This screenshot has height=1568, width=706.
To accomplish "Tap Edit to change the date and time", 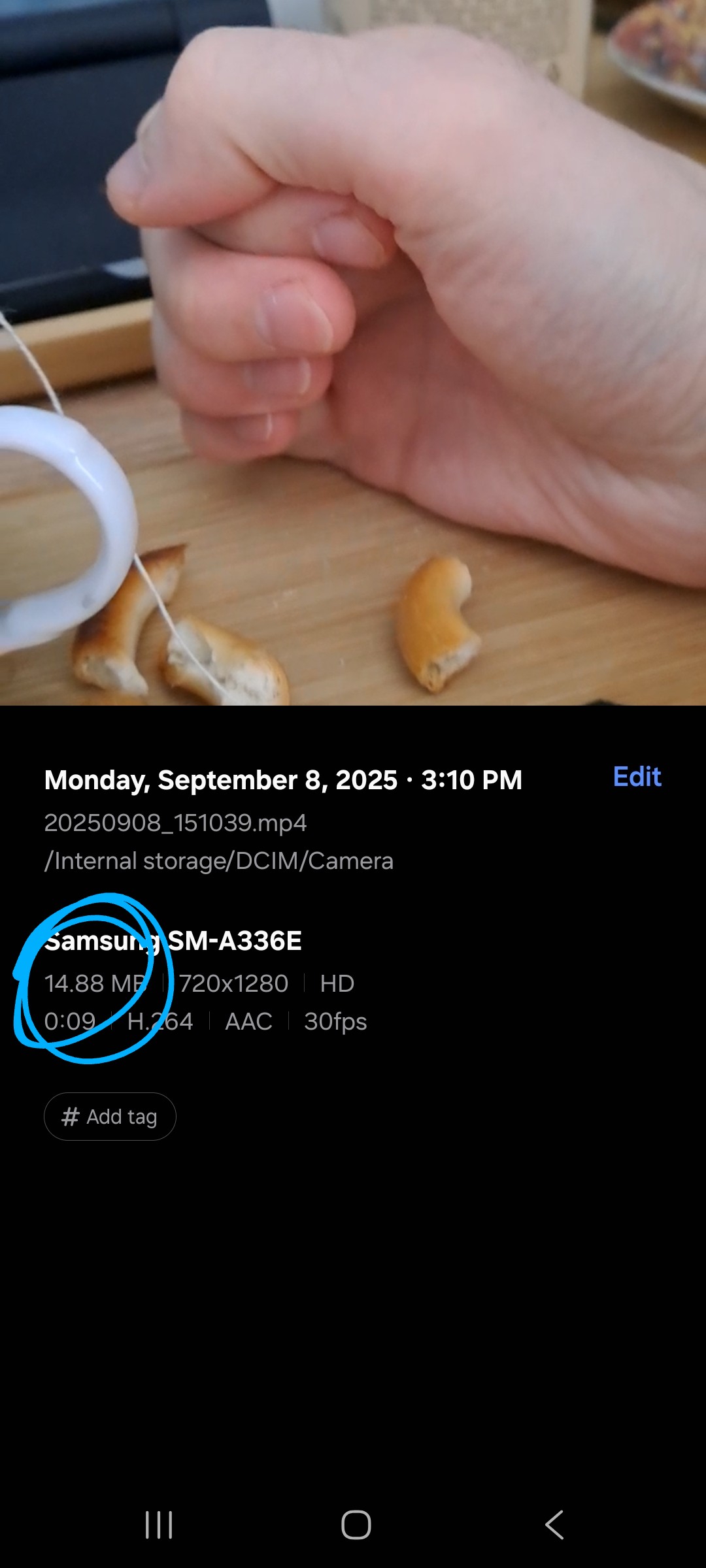I will (x=637, y=777).
